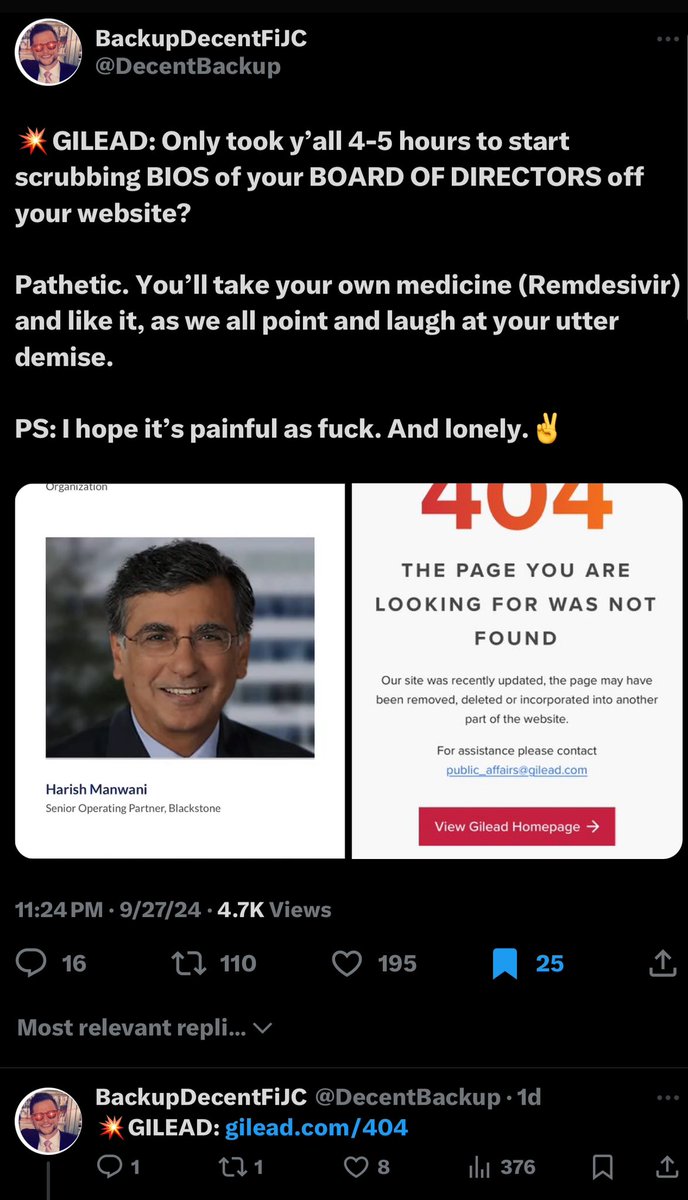
Task: Open the 404 page screenshot image
Action: (516, 670)
